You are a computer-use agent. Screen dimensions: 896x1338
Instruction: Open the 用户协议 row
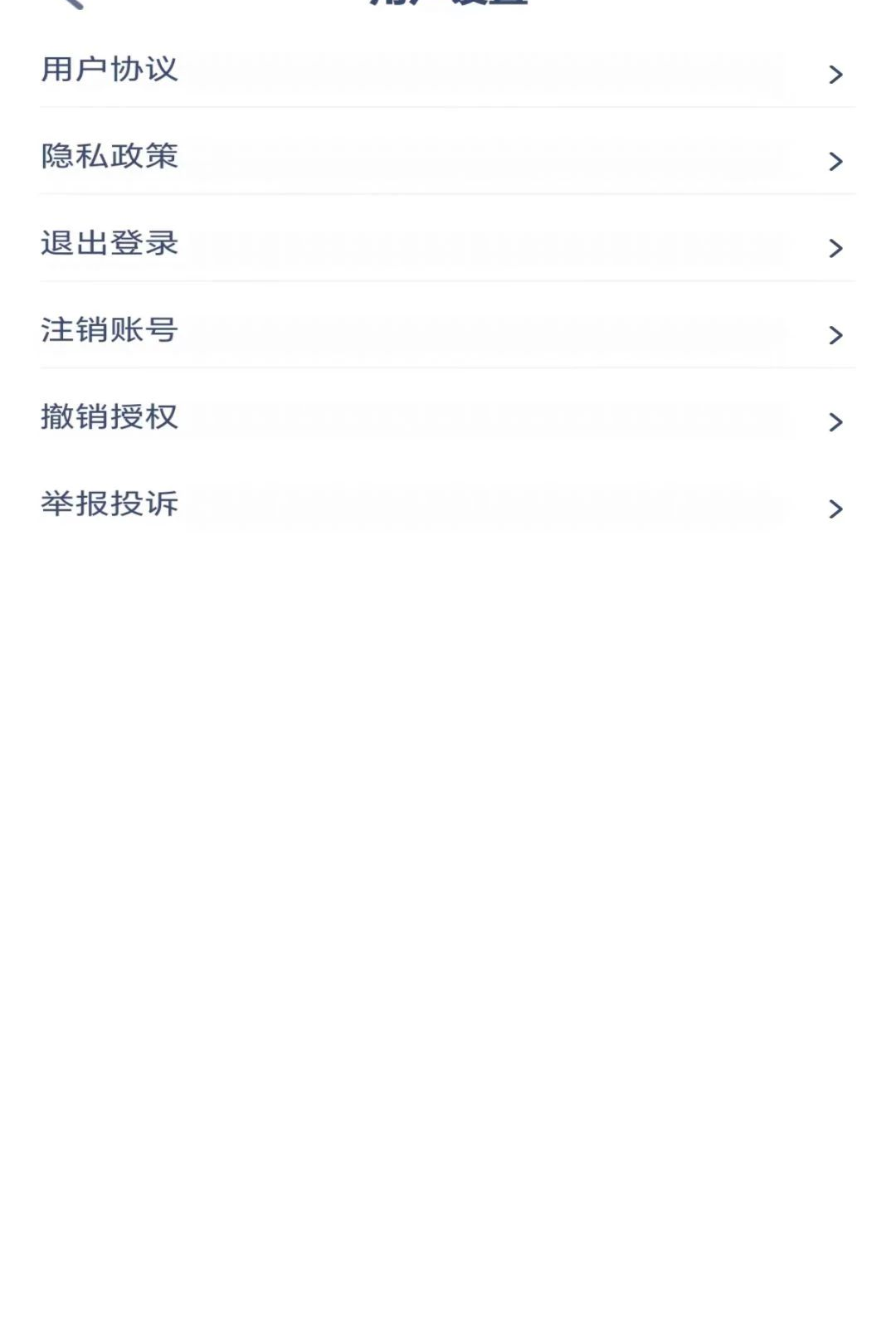pyautogui.click(x=448, y=71)
